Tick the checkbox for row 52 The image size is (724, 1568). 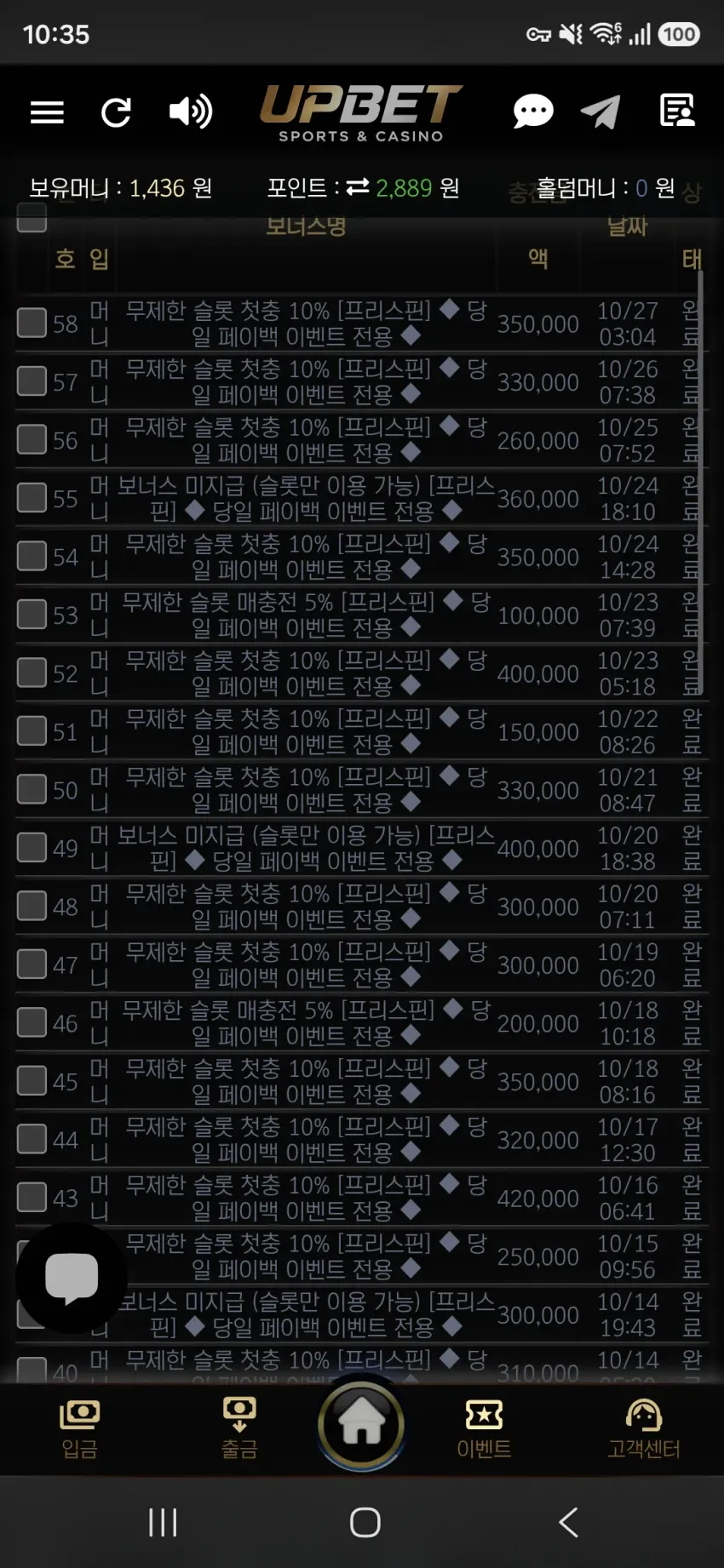[x=32, y=672]
